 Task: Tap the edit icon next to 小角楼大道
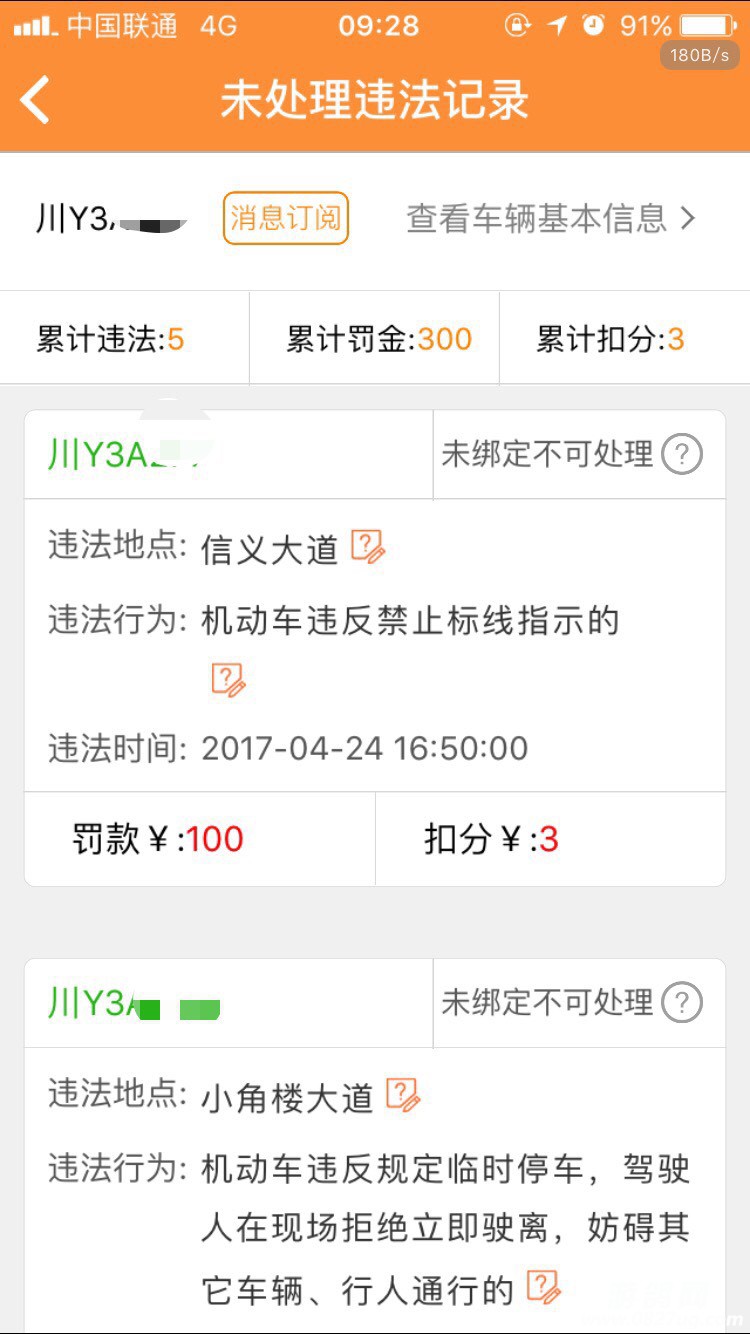403,1095
